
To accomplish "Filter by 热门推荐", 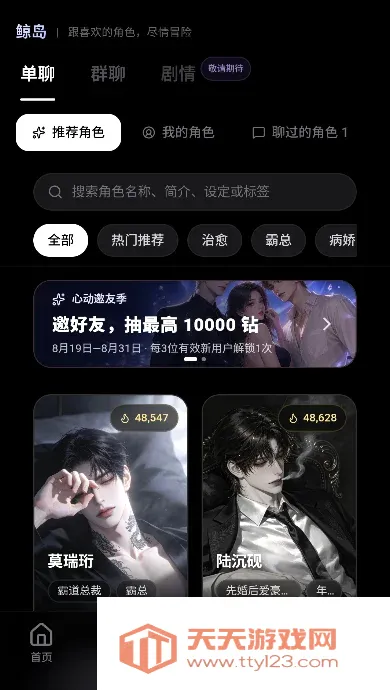I will (x=137, y=240).
